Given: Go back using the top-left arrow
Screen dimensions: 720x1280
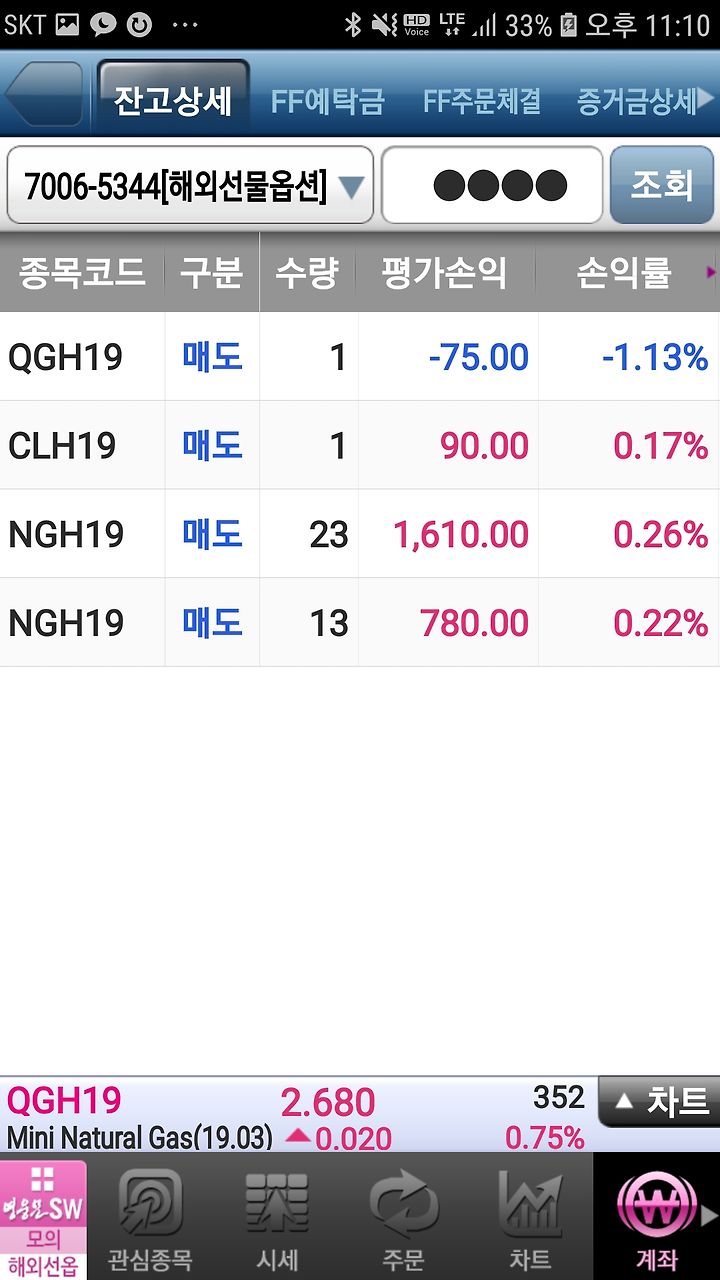Looking at the screenshot, I should (x=43, y=96).
